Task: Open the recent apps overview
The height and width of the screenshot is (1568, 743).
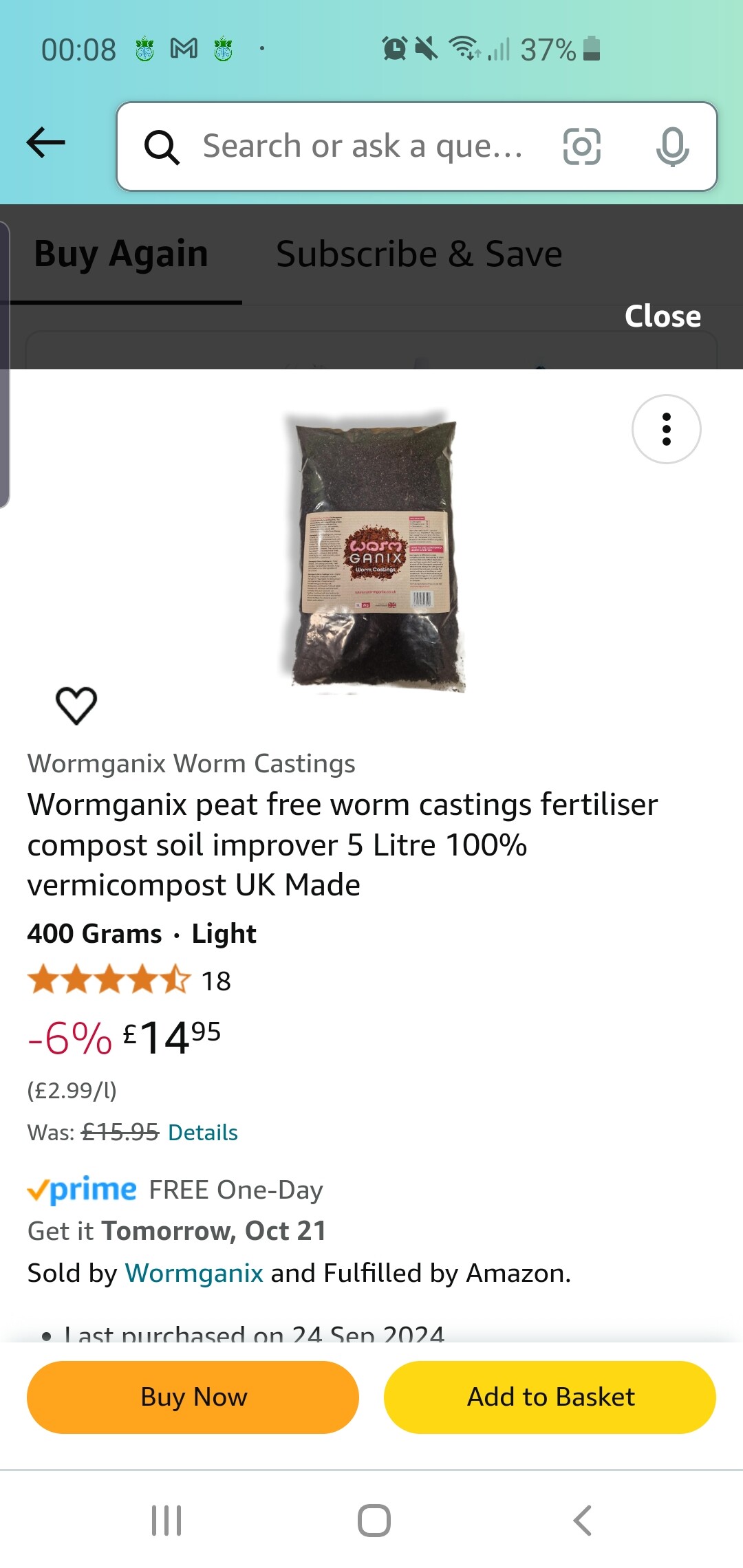Action: [x=166, y=1521]
